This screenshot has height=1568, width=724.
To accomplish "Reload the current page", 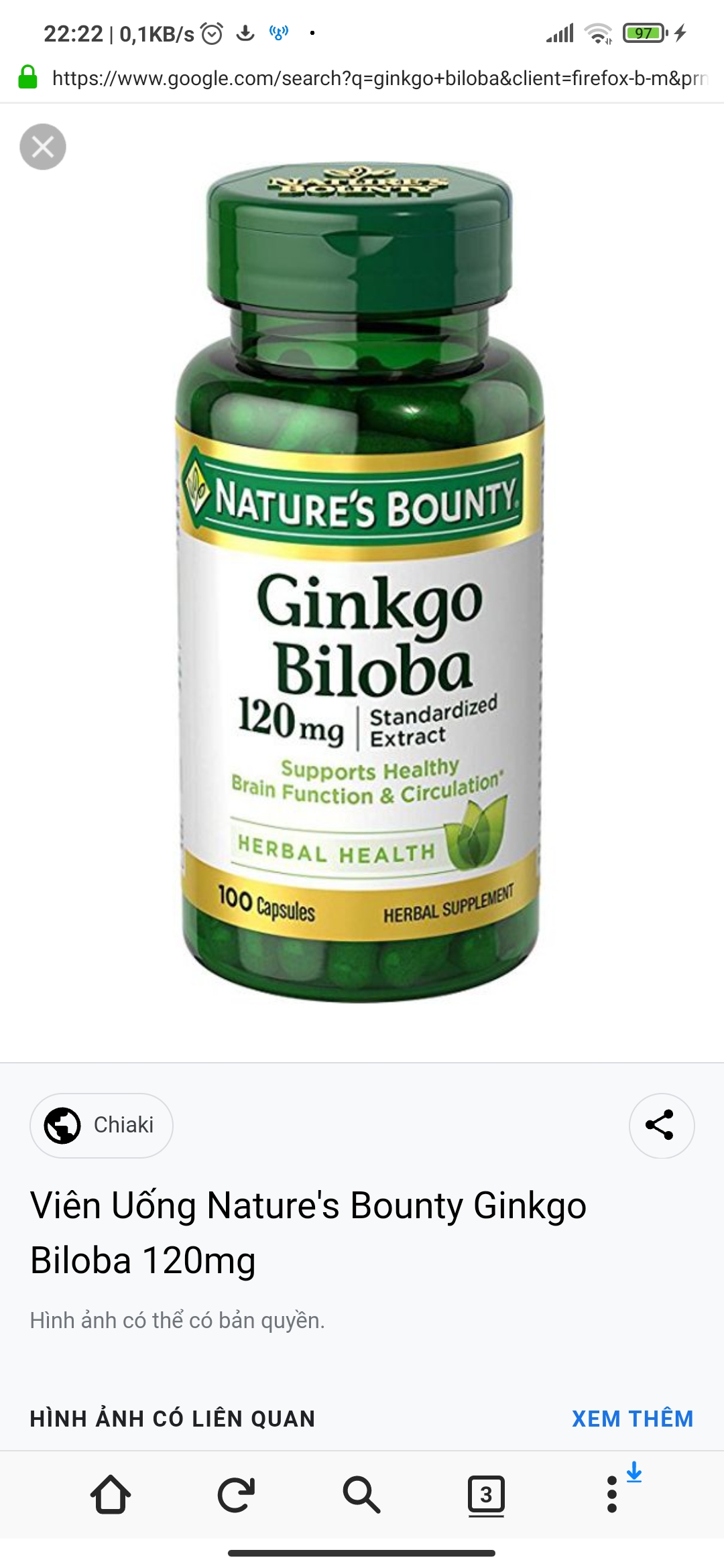I will 236,1494.
